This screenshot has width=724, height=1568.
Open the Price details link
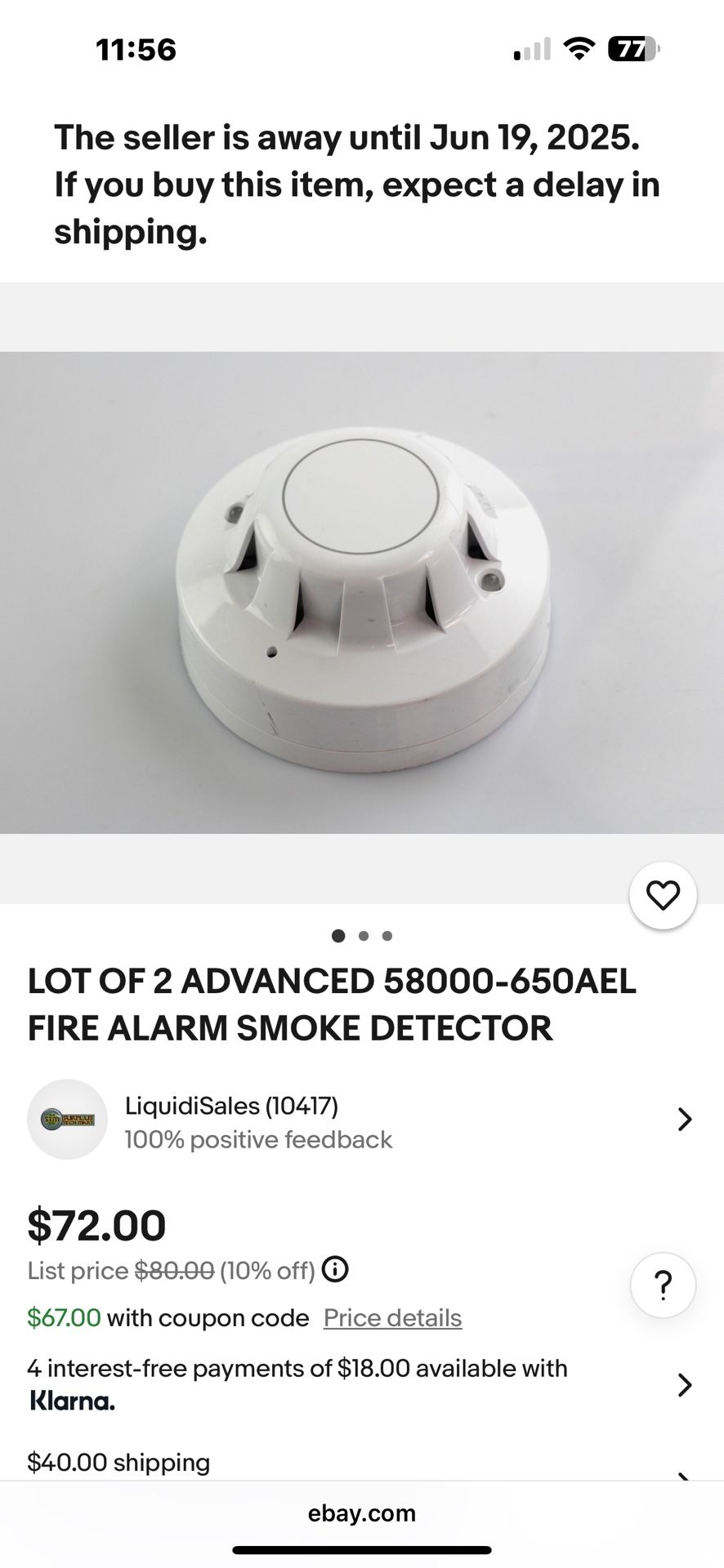click(392, 1318)
